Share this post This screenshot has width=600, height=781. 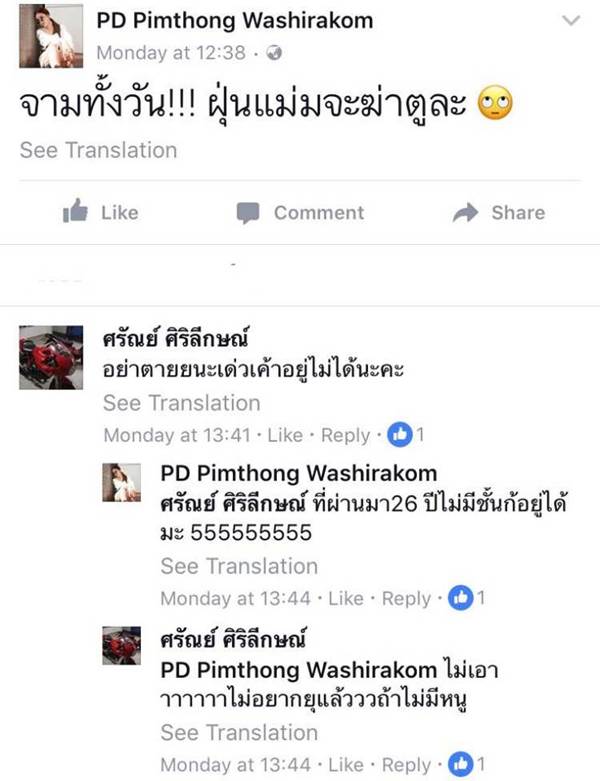[x=498, y=212]
